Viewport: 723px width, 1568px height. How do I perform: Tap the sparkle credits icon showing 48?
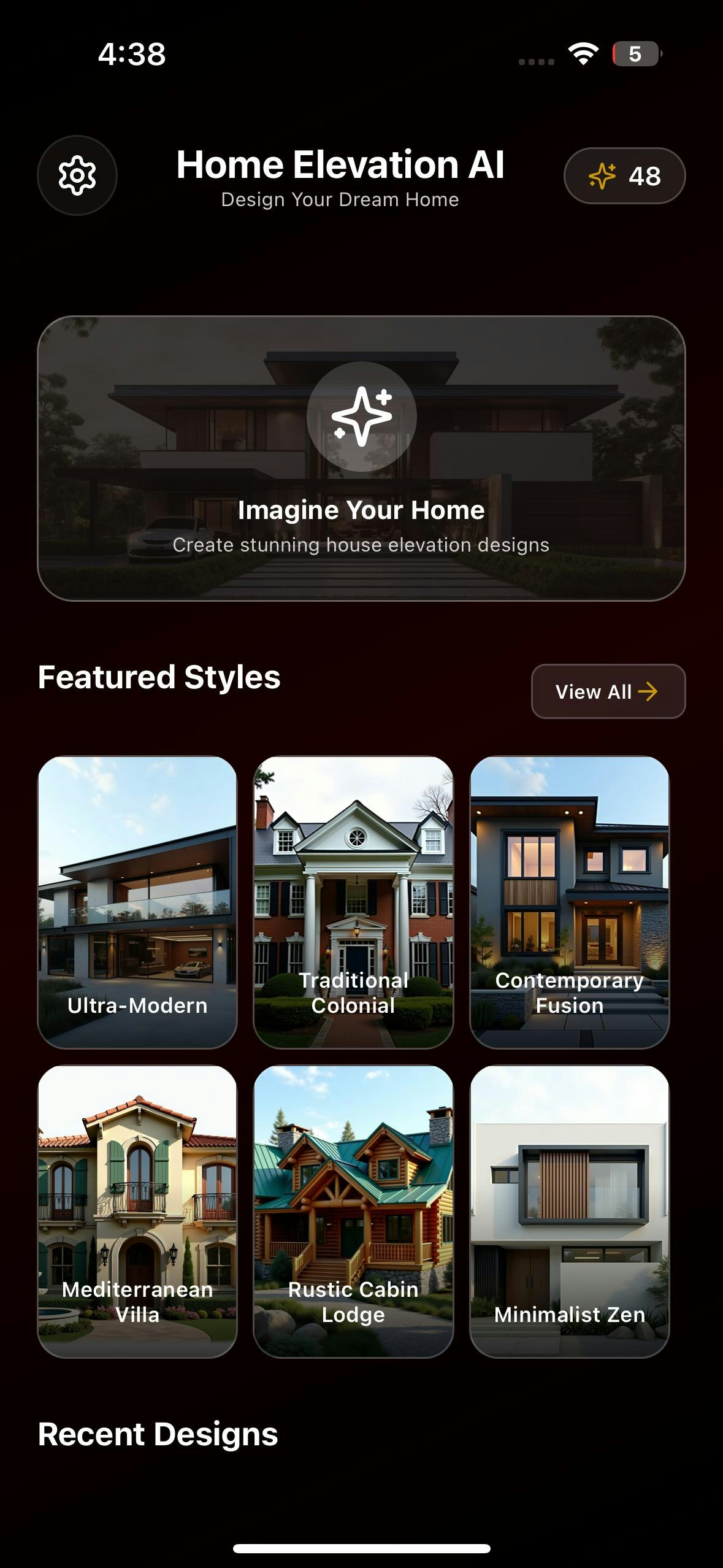(622, 175)
